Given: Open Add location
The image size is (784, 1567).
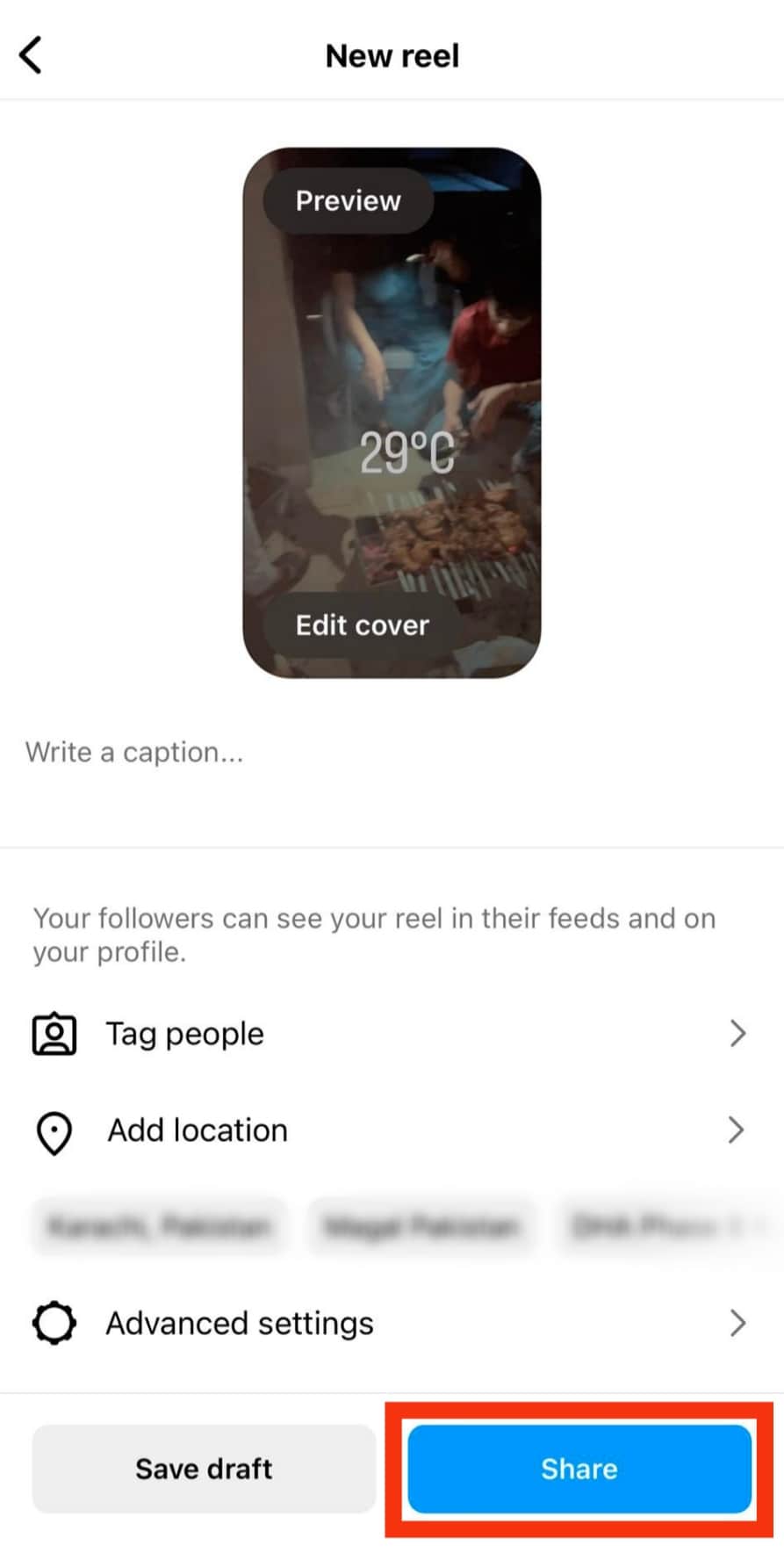Looking at the screenshot, I should (x=391, y=1130).
